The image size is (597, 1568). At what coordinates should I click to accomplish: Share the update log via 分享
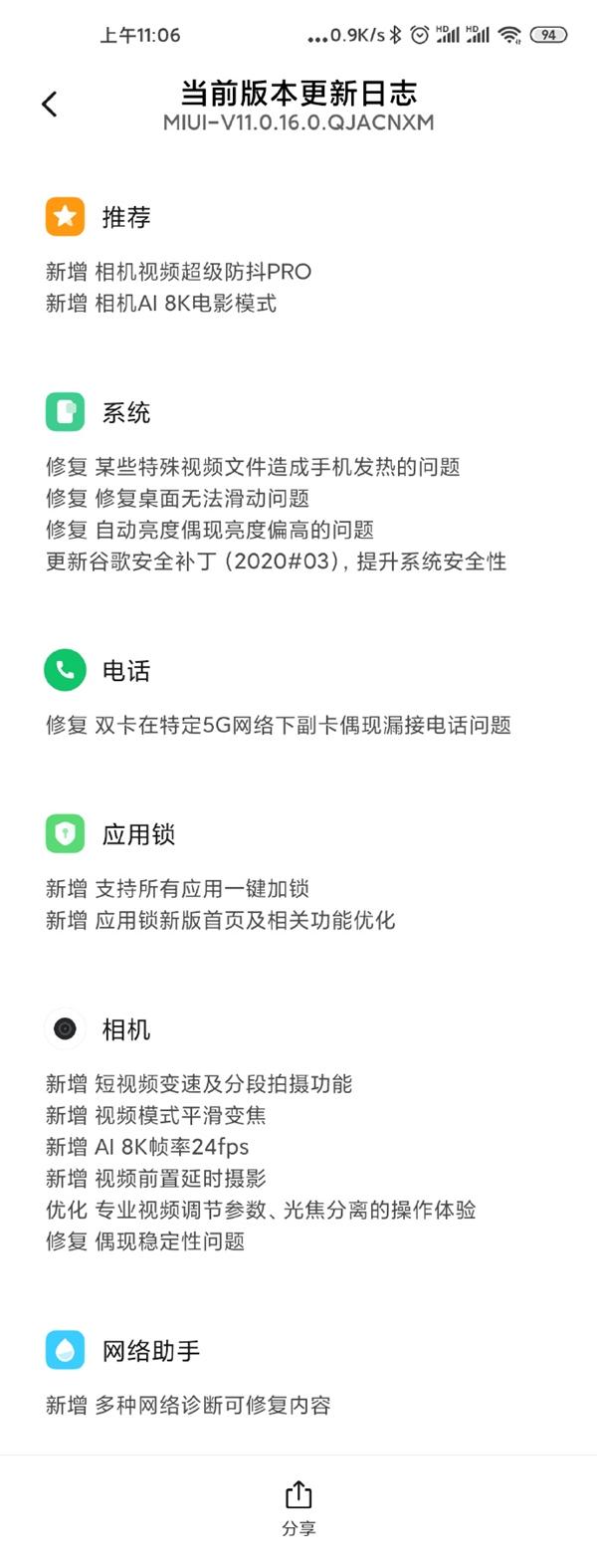point(298,1507)
